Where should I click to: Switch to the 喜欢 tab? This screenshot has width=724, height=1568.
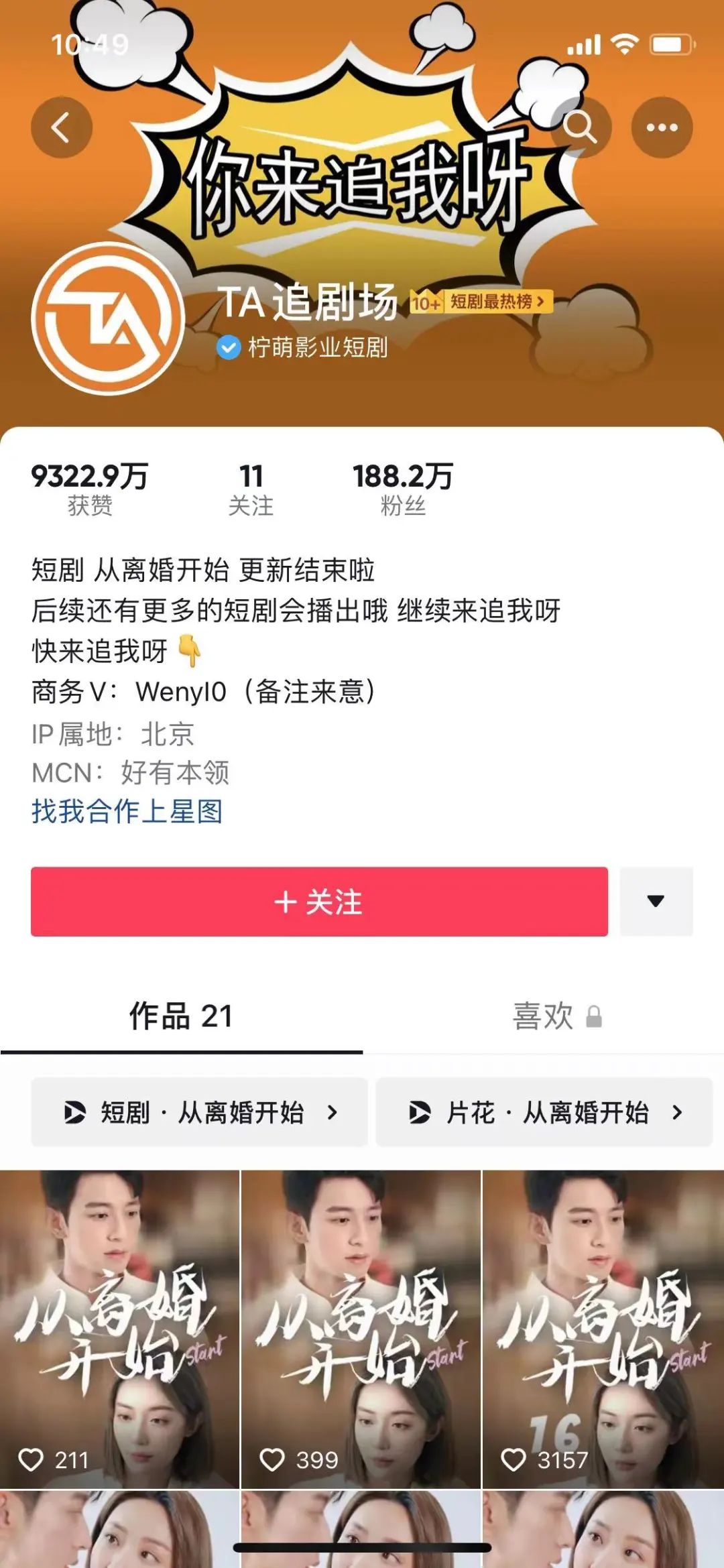543,1016
